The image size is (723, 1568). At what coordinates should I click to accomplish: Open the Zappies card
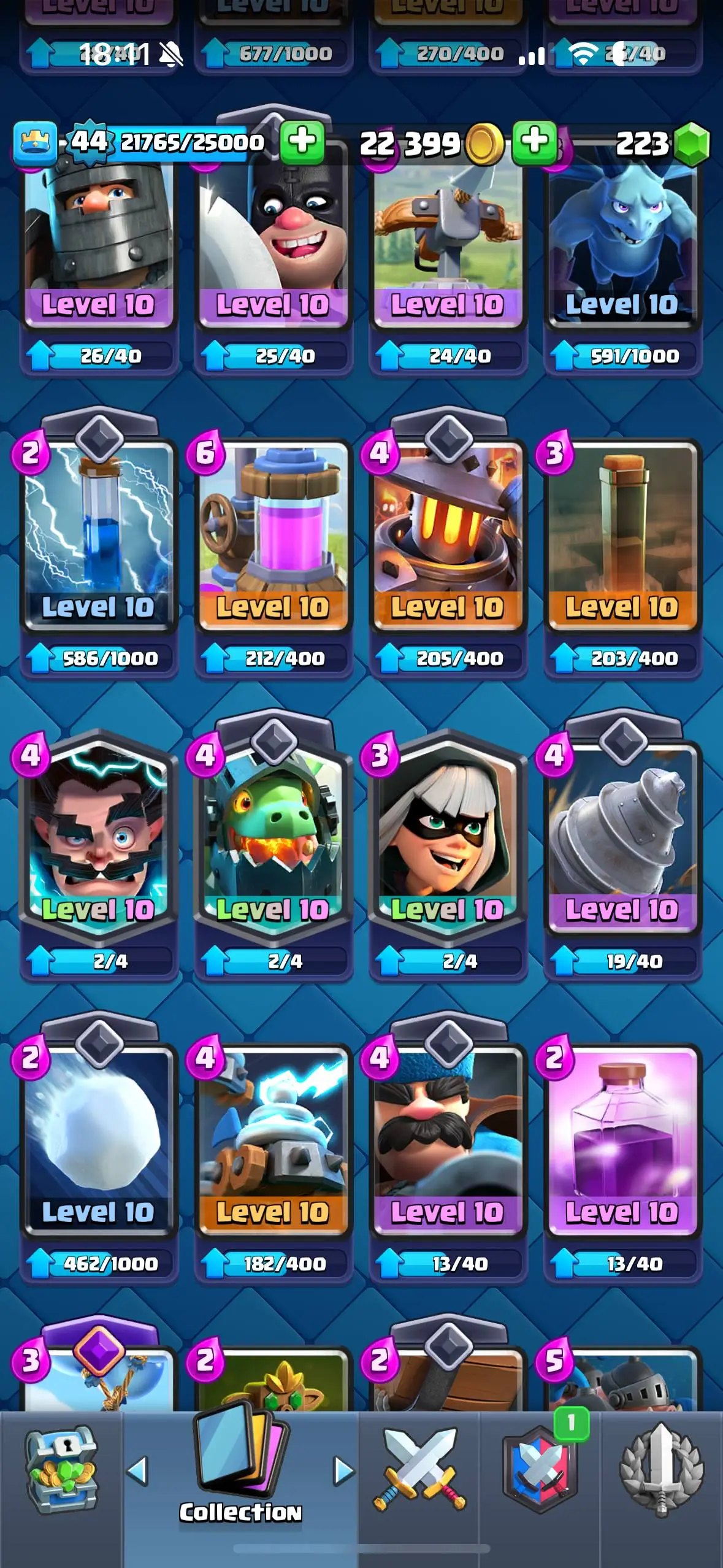273,1135
